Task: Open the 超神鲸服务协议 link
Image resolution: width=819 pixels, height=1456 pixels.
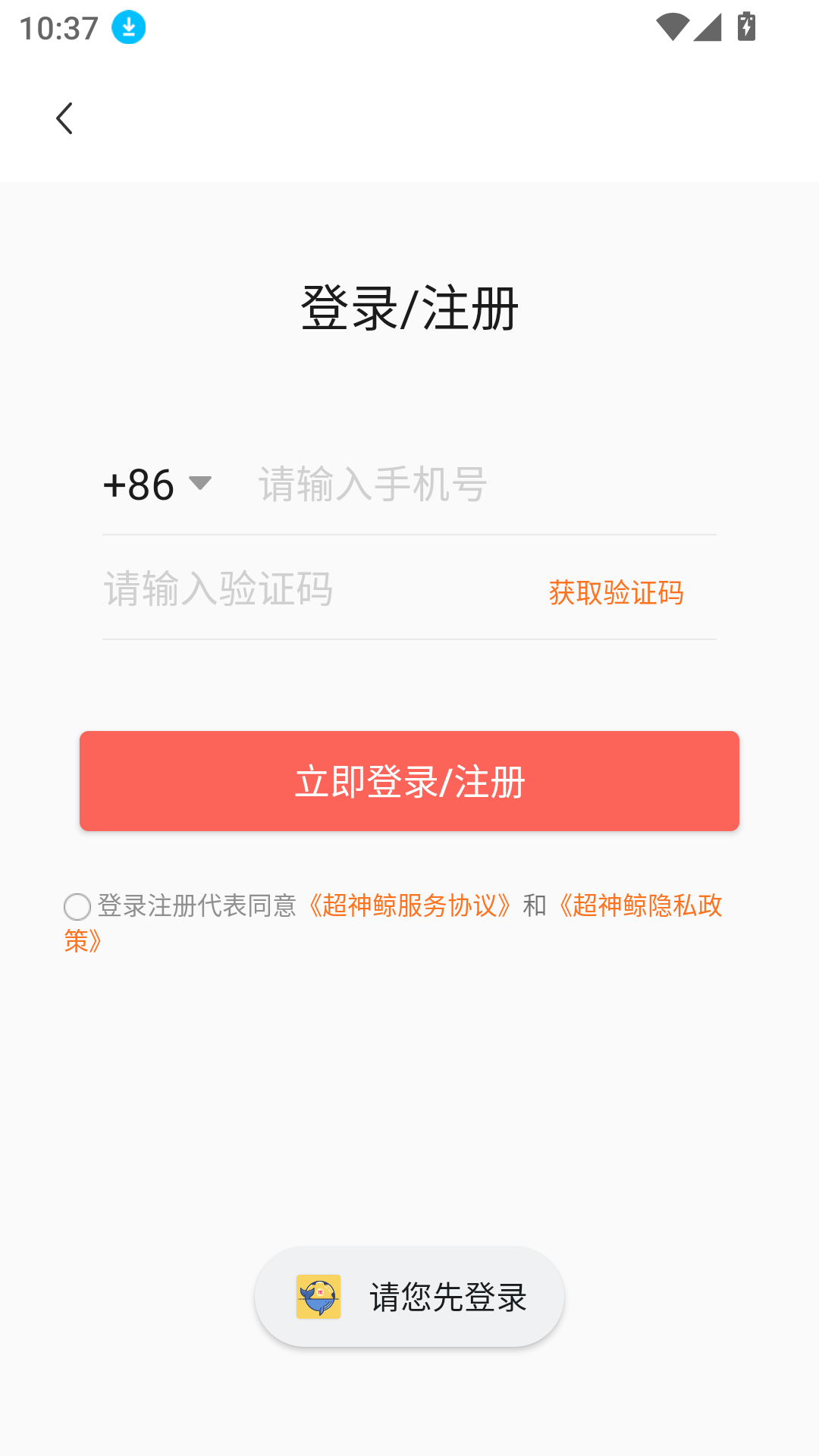Action: 409,905
